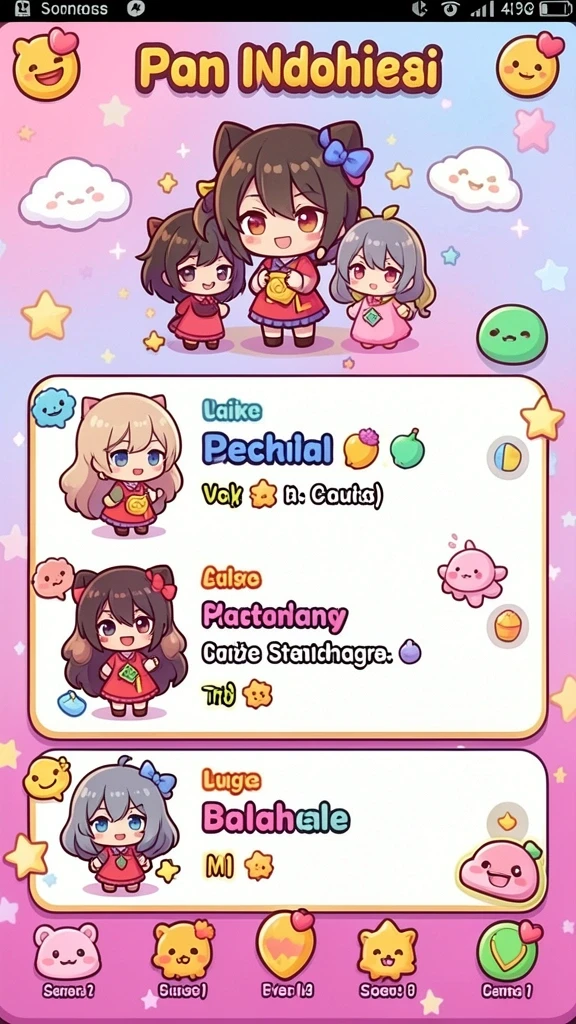Tap the round orange cup button beside Plactoriany
This screenshot has height=1024, width=576.
507,625
